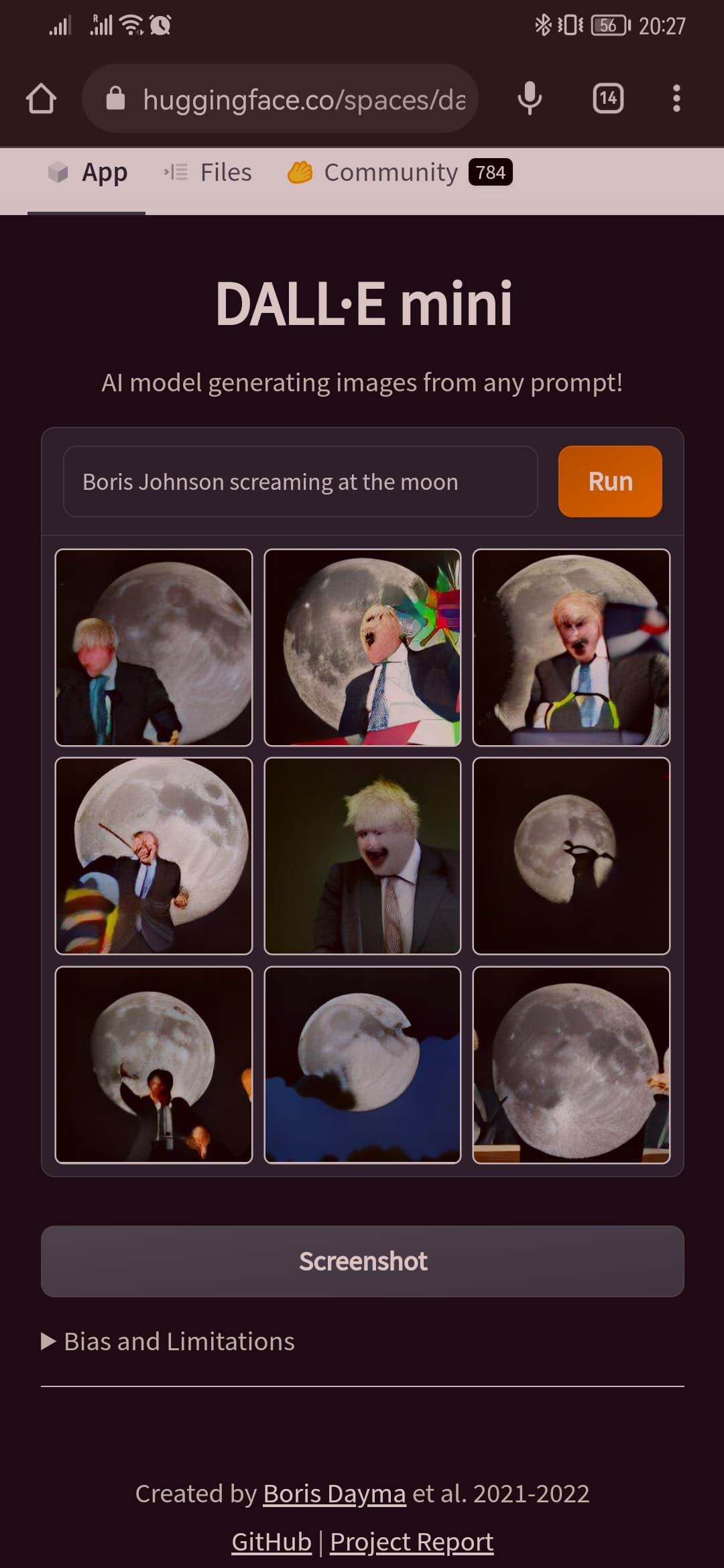Hit the orange Run button
Image resolution: width=724 pixels, height=1568 pixels.
coord(610,482)
